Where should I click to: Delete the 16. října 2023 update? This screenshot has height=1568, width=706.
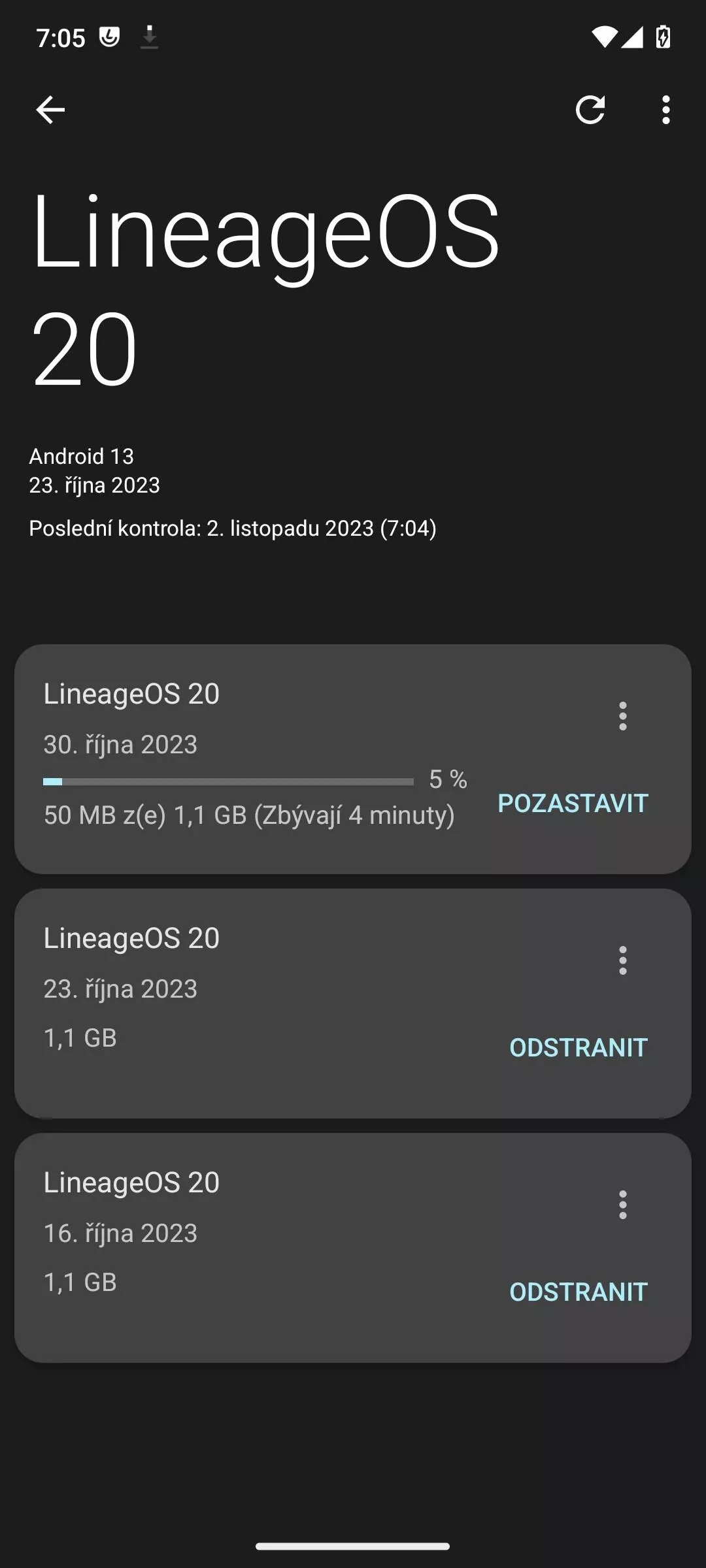point(579,1292)
